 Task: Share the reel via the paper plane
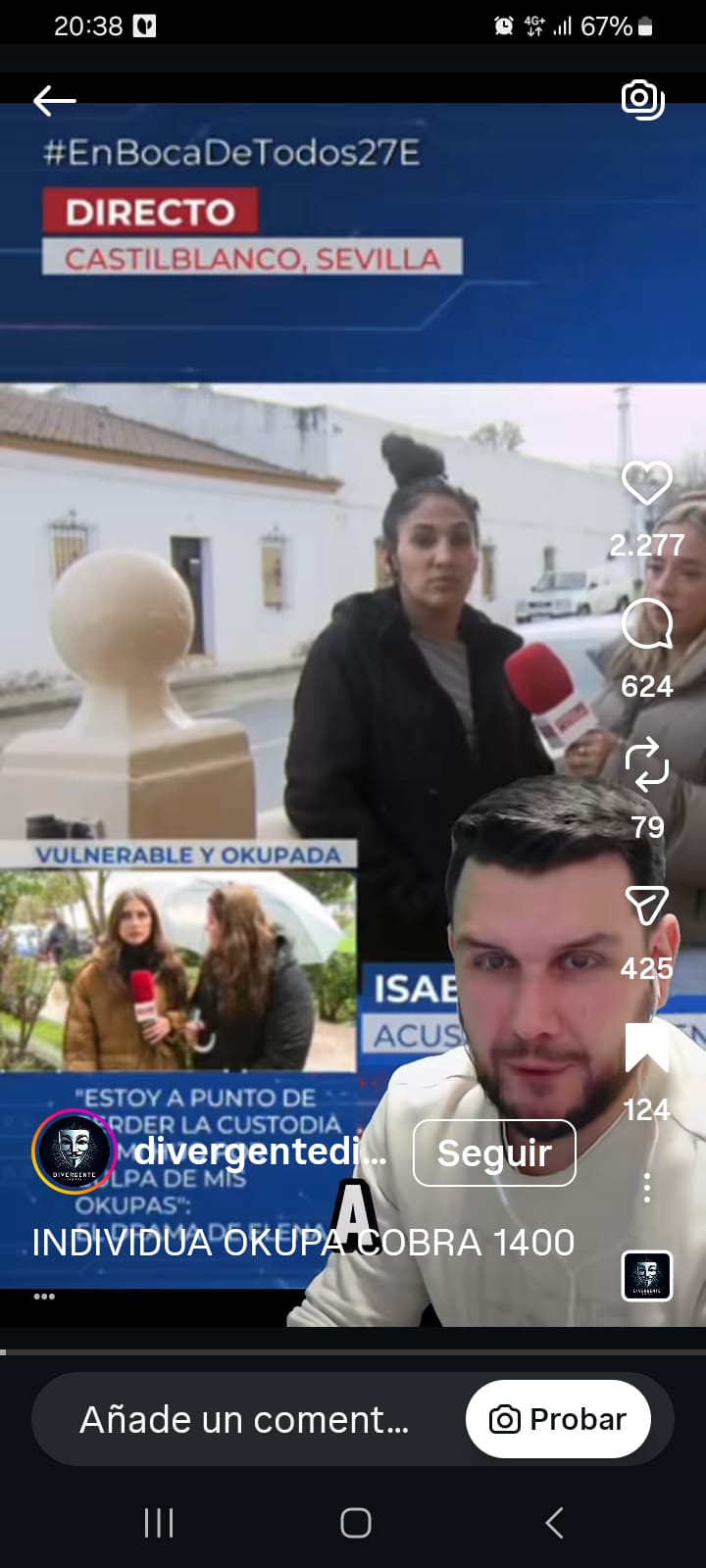(x=646, y=906)
